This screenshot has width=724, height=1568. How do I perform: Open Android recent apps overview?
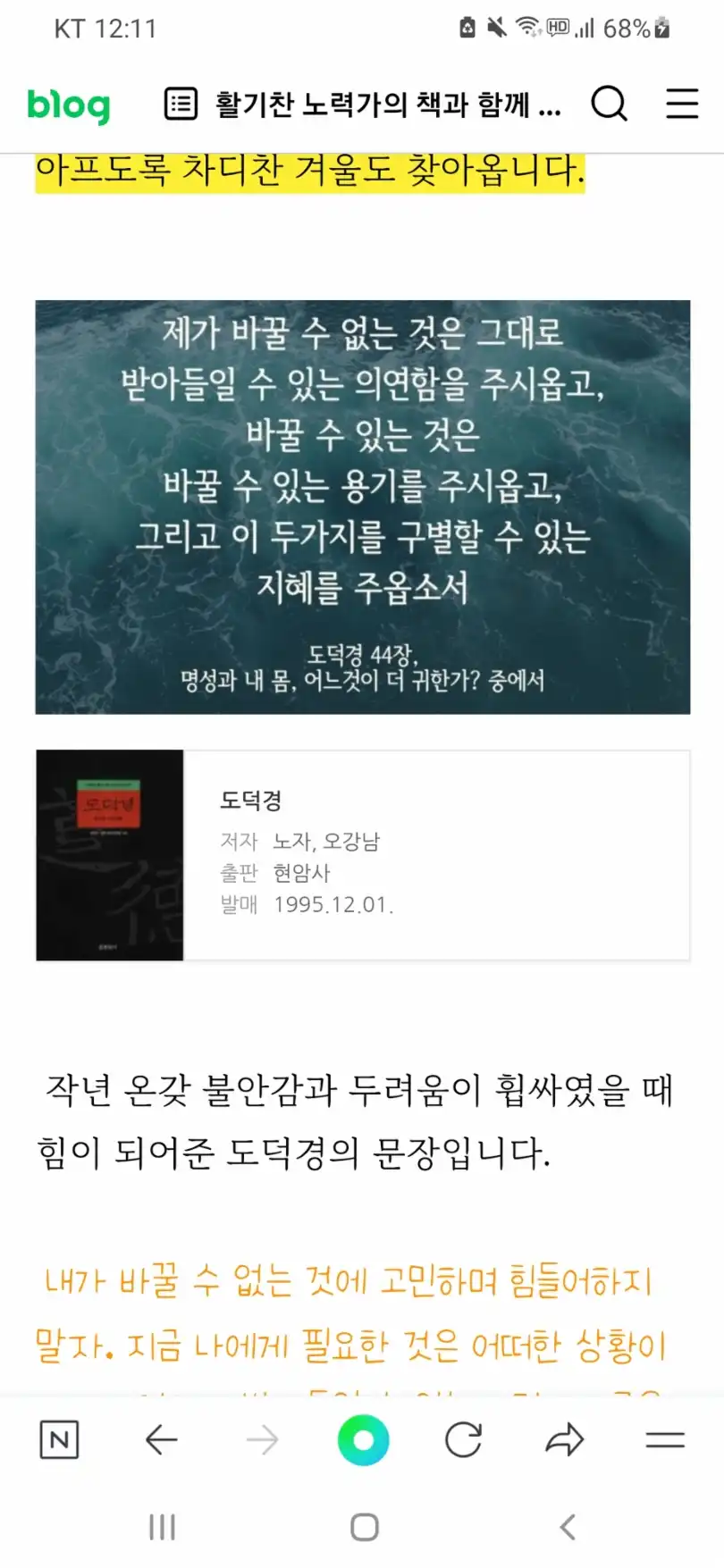161,1528
